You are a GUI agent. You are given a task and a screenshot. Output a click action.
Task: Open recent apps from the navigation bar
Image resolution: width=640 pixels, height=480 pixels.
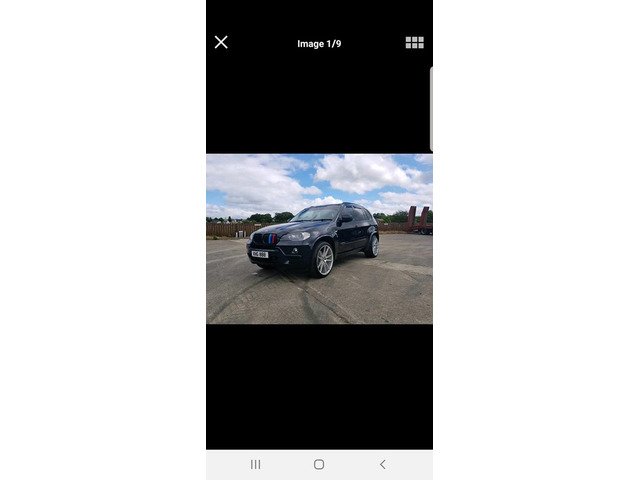[x=255, y=464]
